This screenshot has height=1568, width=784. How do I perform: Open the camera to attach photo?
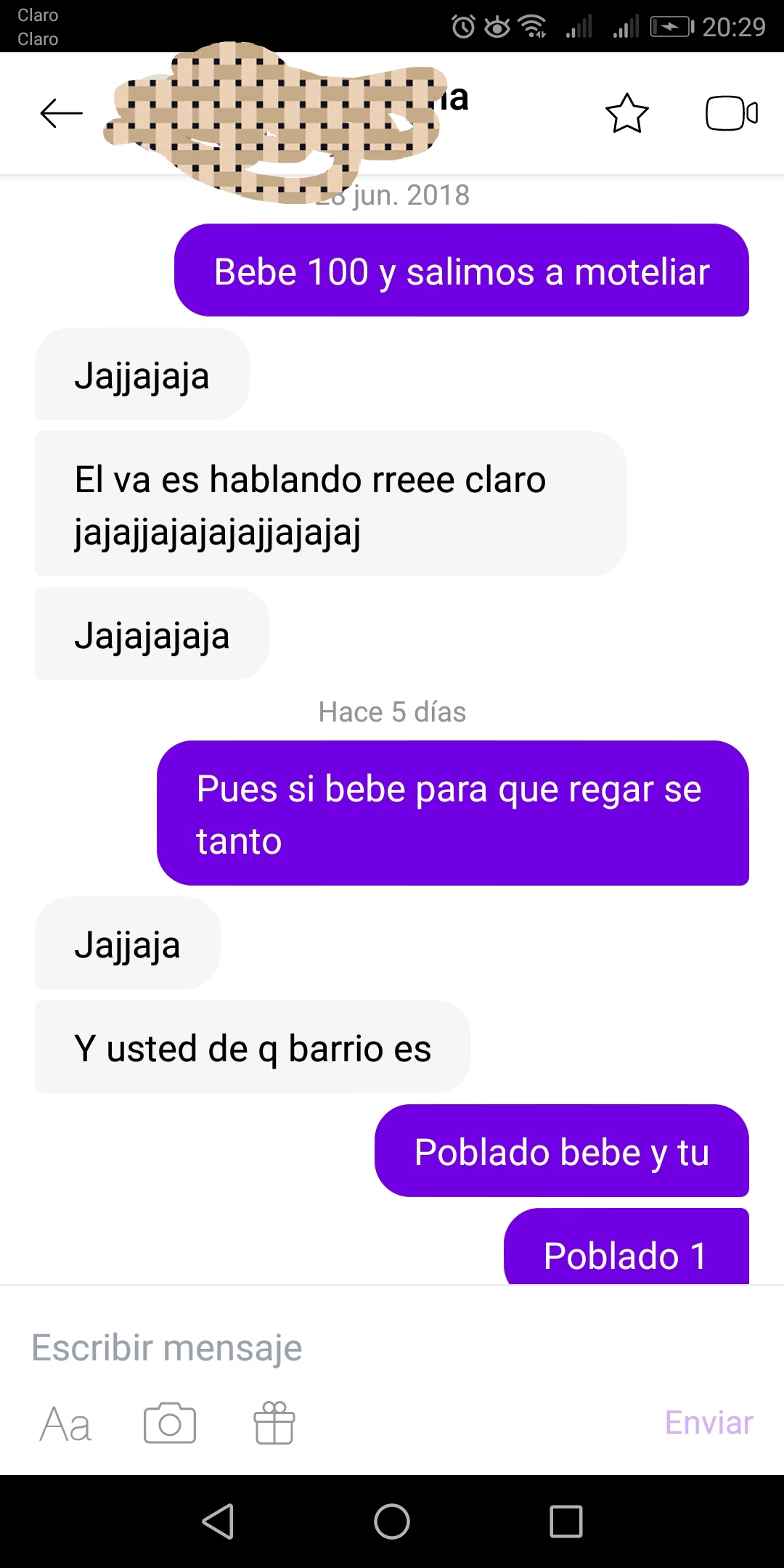[x=170, y=1423]
